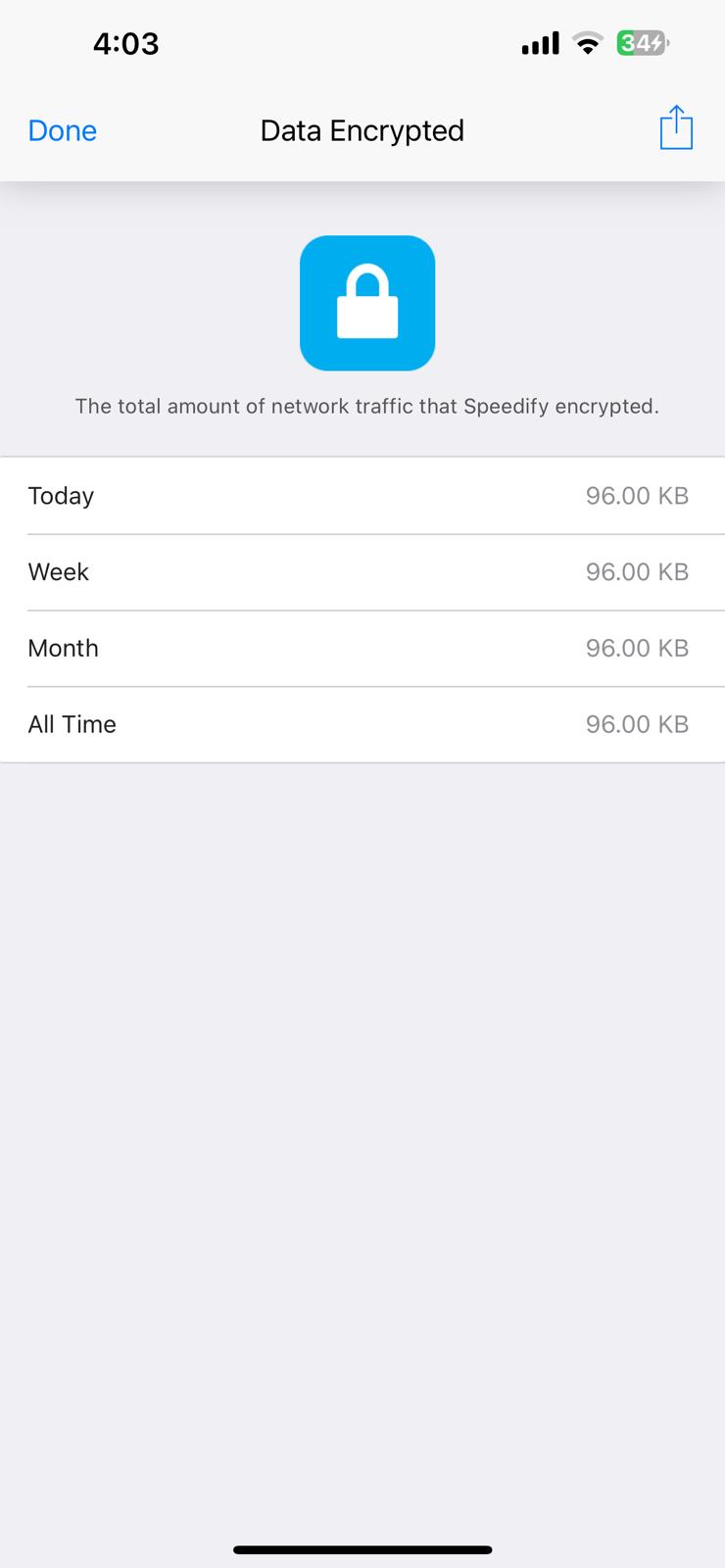Select the Today usage row

362,496
